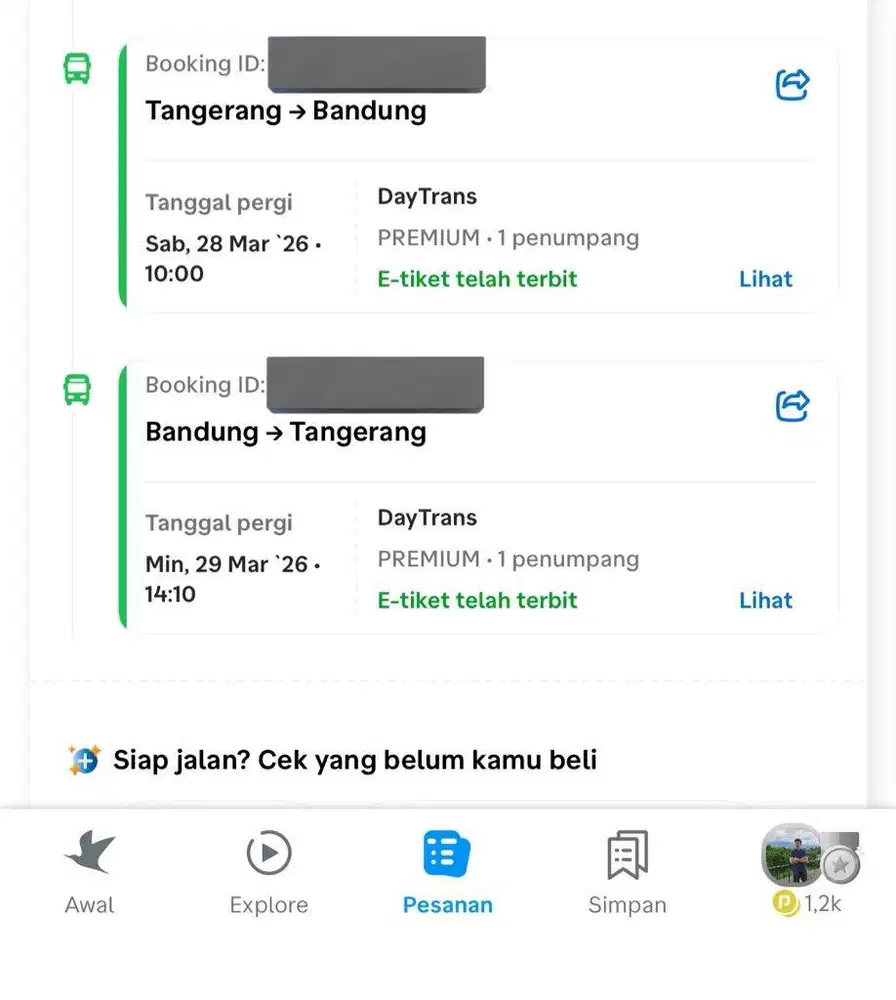Select the Awal bird icon in bottom navigation
896x1000 pixels.
(x=88, y=852)
